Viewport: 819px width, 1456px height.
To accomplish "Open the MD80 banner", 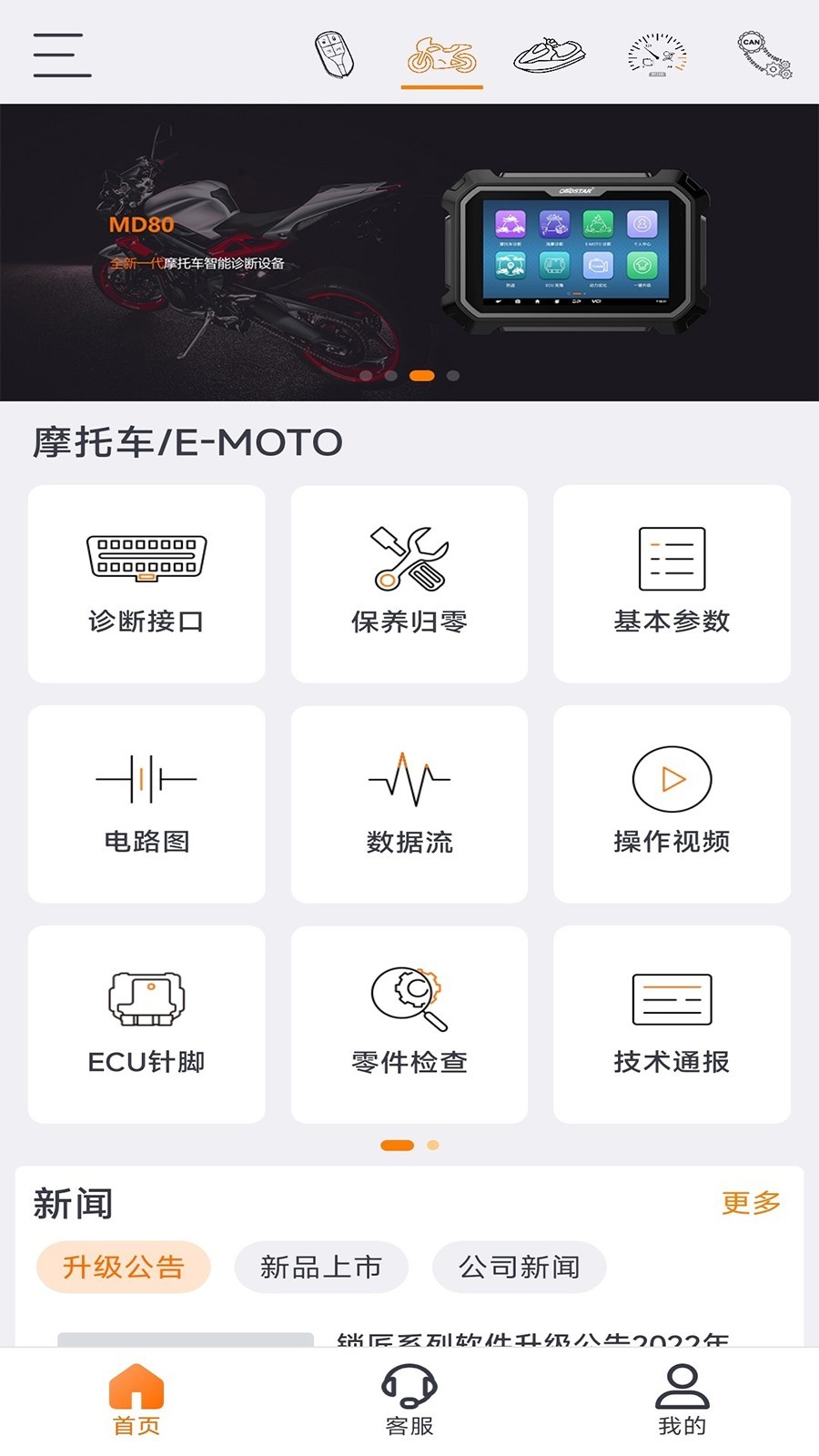I will point(409,252).
